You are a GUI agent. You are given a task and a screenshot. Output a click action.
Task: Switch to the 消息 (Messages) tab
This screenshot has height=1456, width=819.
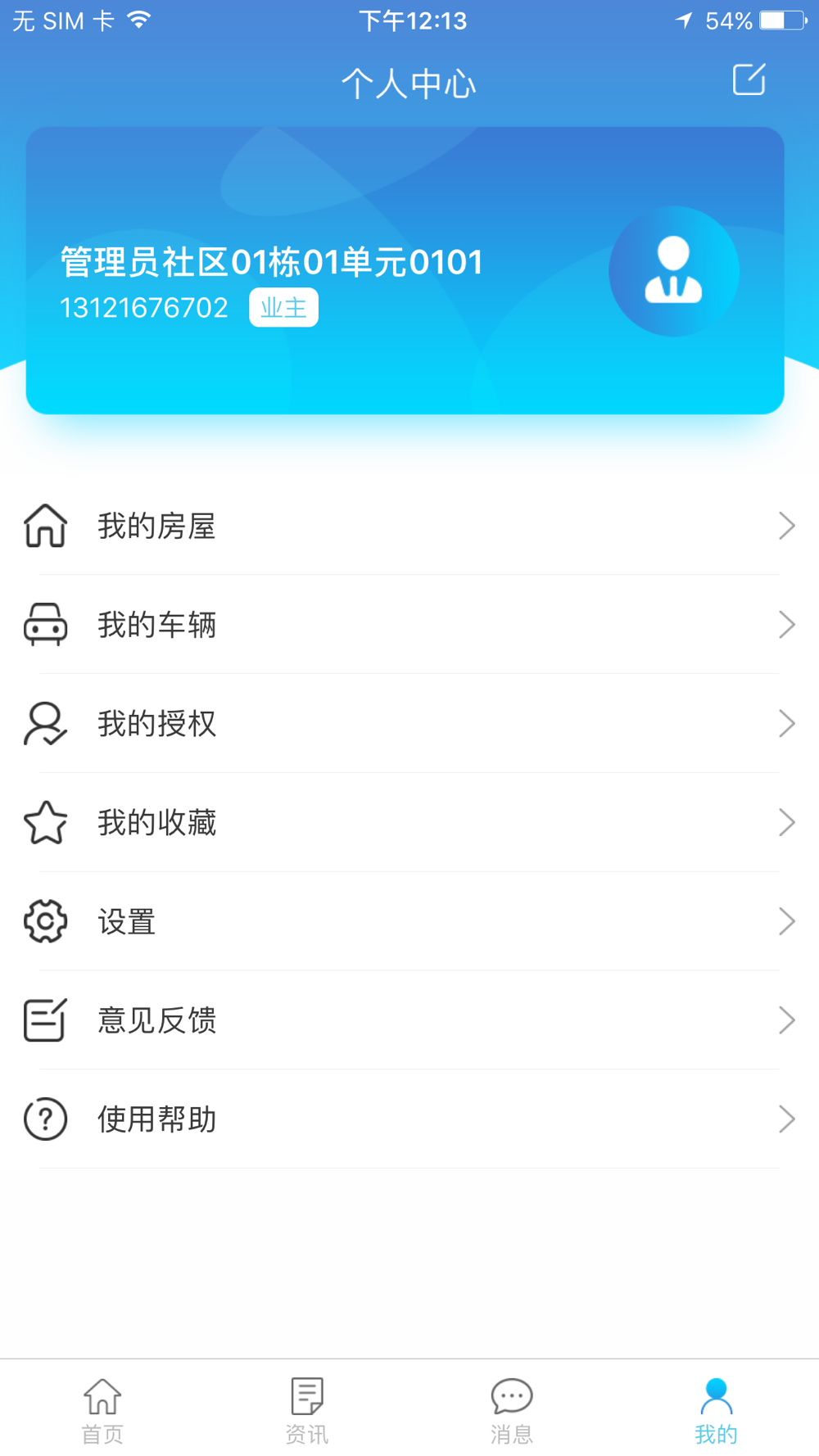point(512,1410)
